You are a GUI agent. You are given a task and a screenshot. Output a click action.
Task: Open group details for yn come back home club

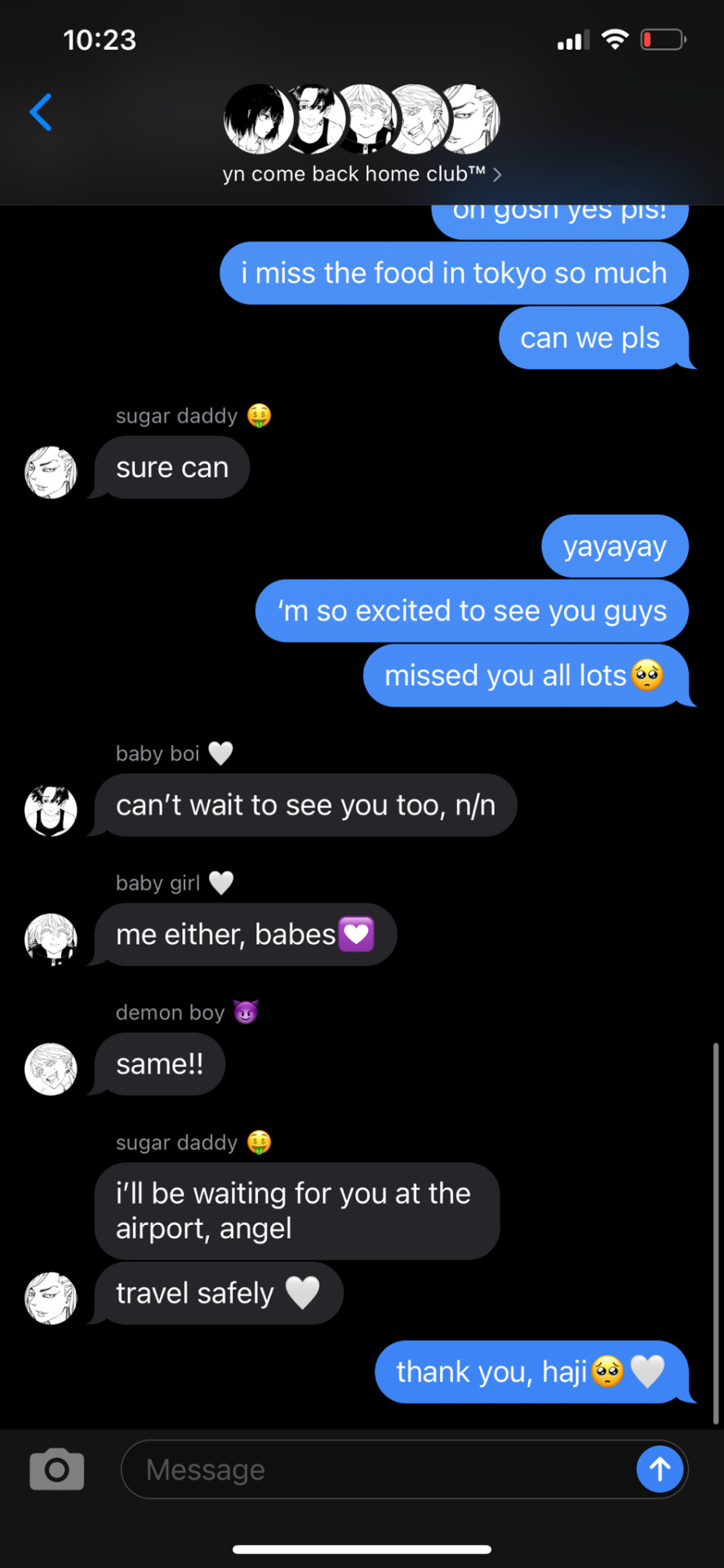(x=361, y=174)
